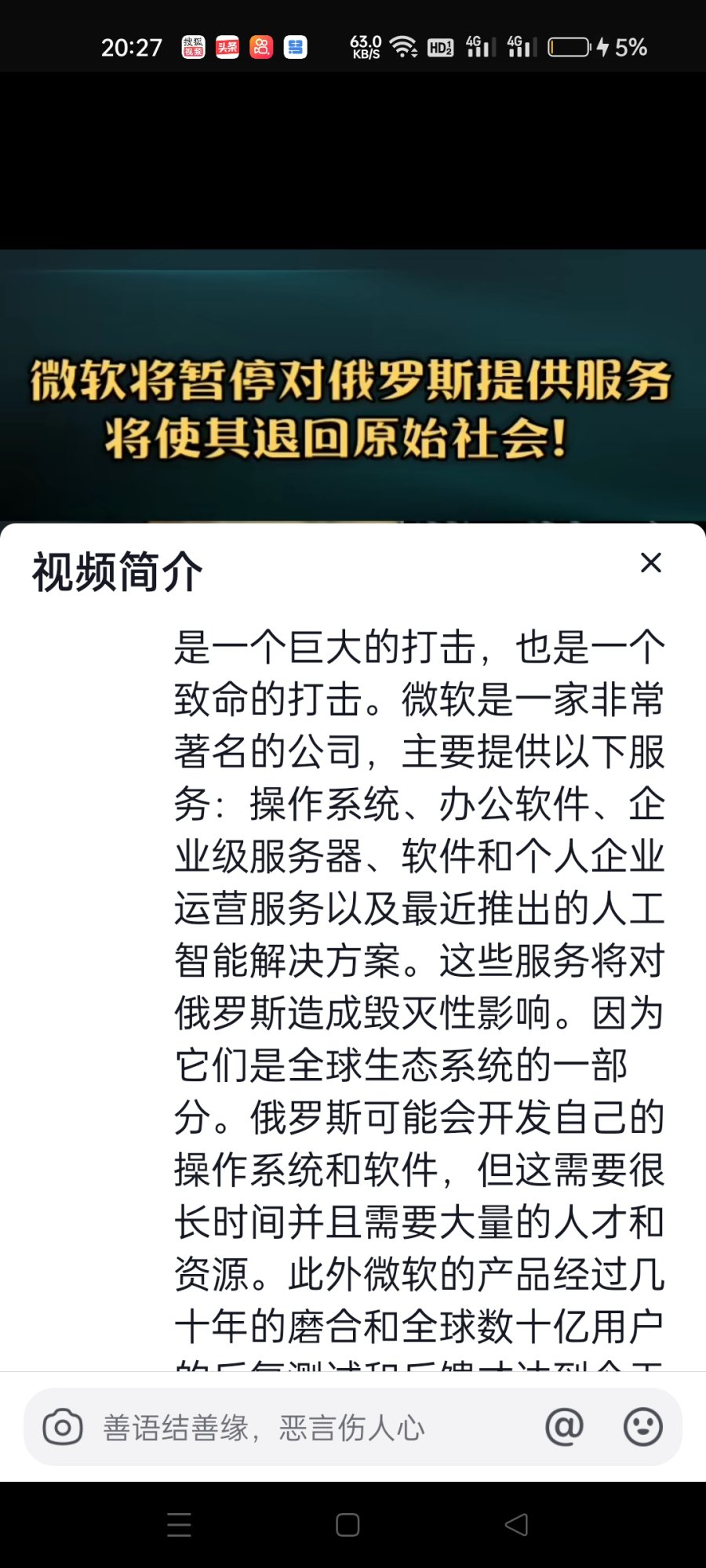Close the 视频简介 panel
The height and width of the screenshot is (1568, 706).
coord(650,563)
